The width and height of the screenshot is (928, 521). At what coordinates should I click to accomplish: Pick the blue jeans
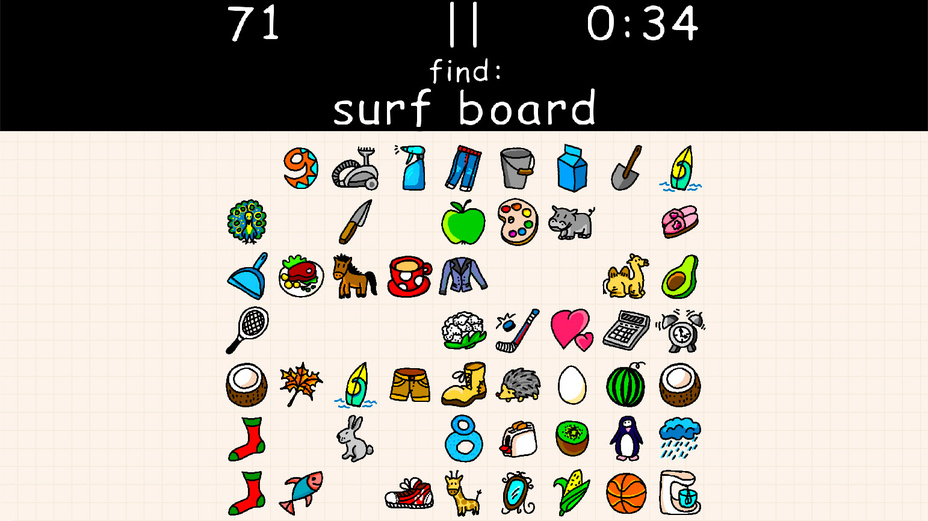(463, 168)
